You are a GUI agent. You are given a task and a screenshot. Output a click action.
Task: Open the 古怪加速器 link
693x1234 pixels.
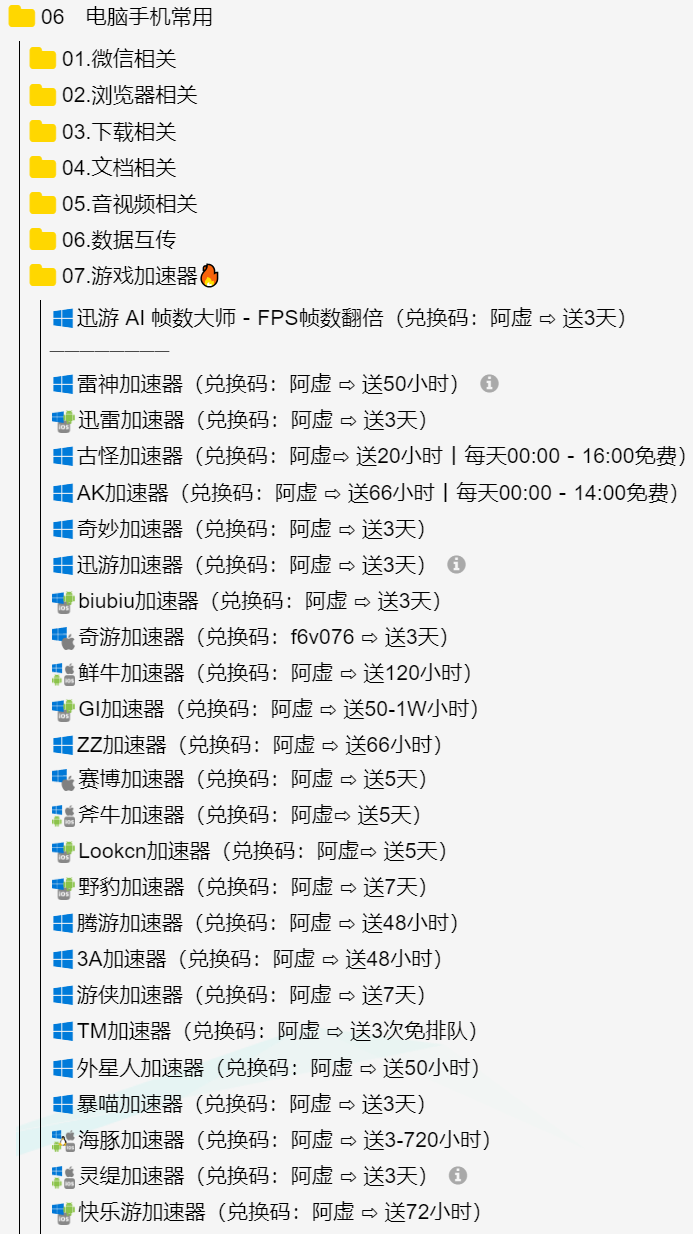tap(369, 456)
